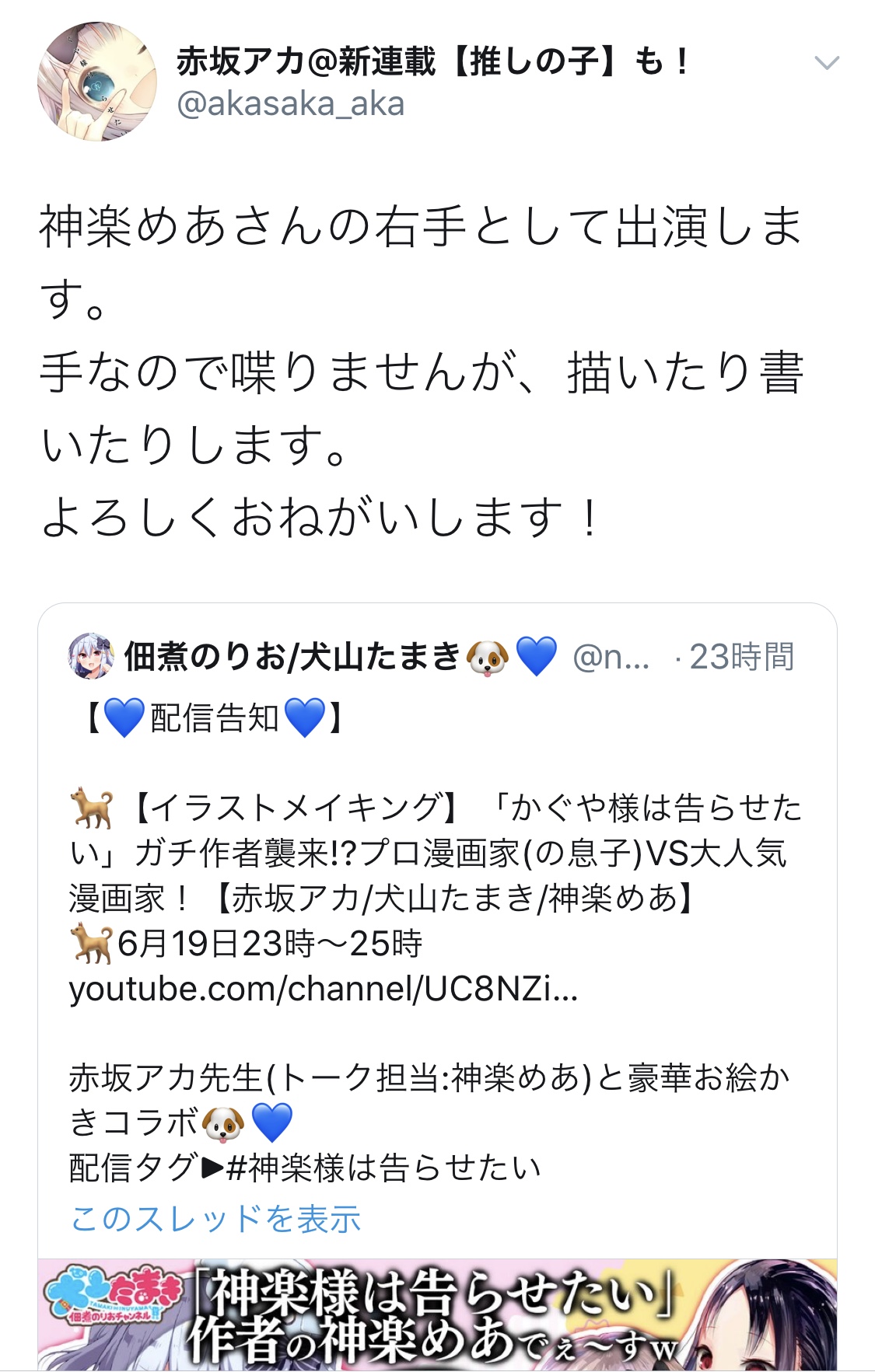View the 神楽様は告らせたい stream banner image
875x1372 pixels.
pos(437,1314)
